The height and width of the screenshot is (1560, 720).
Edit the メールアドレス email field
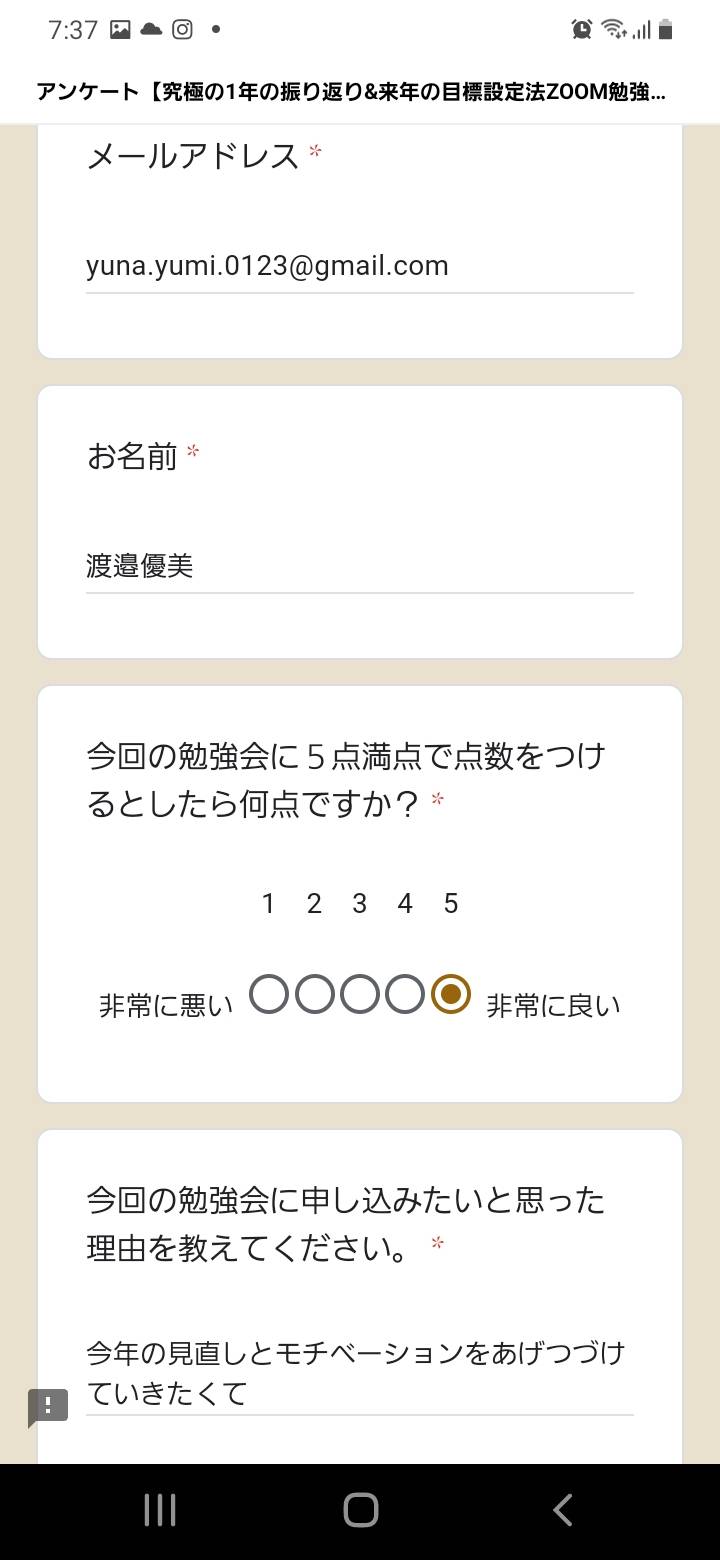360,266
